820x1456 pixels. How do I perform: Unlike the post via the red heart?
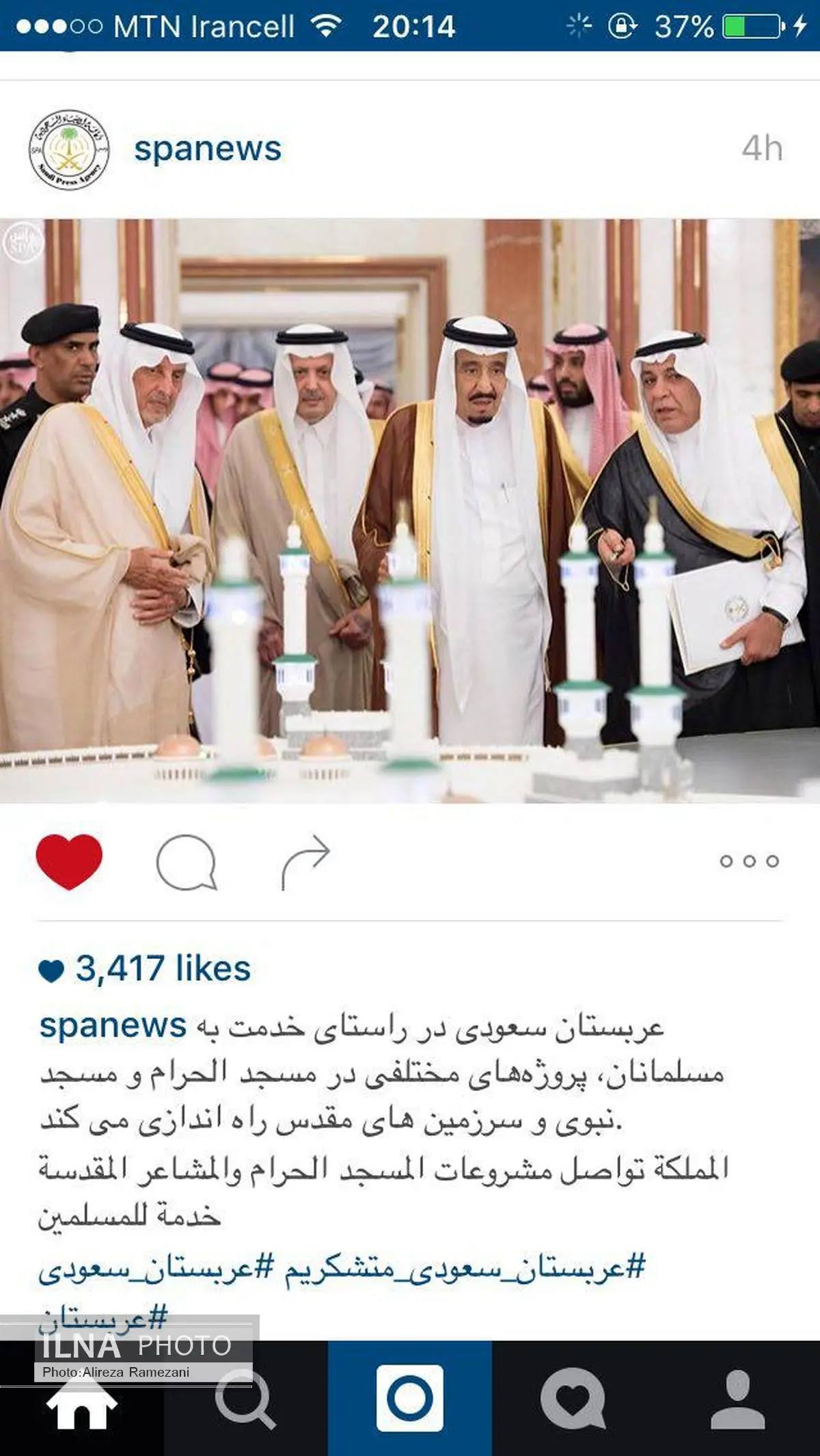(x=69, y=861)
